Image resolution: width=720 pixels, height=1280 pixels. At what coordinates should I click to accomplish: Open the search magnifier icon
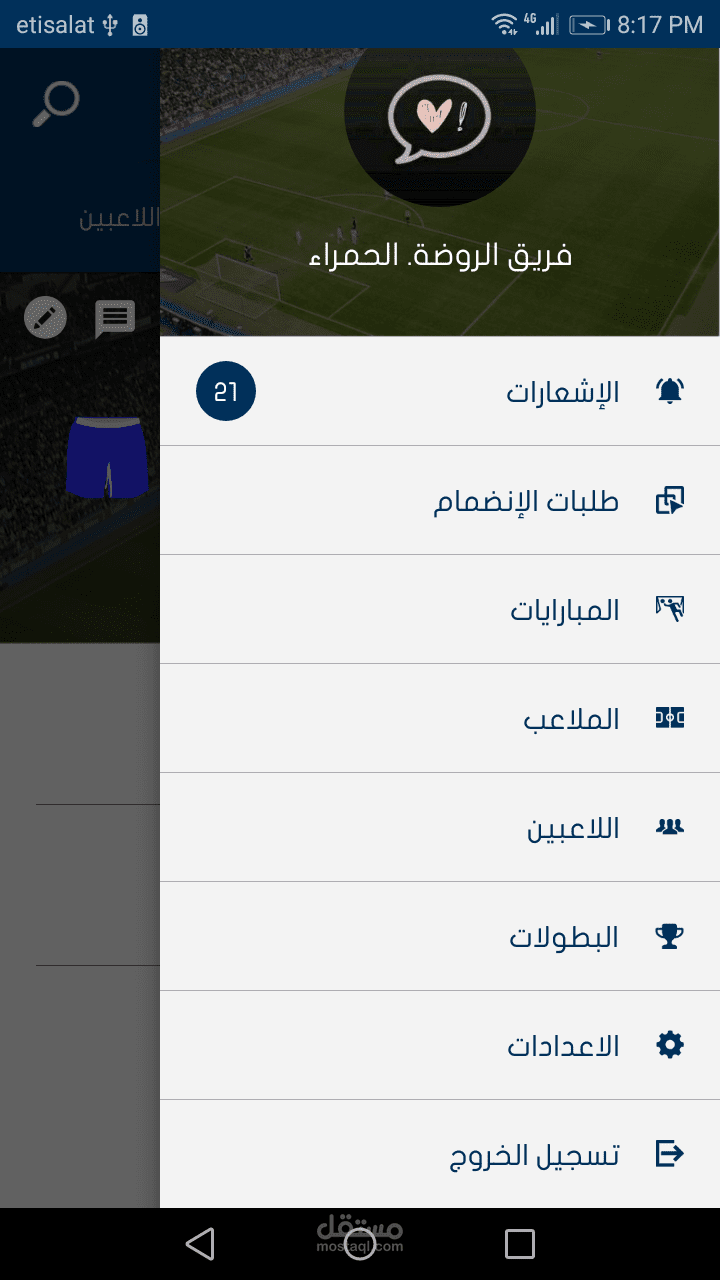[x=55, y=103]
